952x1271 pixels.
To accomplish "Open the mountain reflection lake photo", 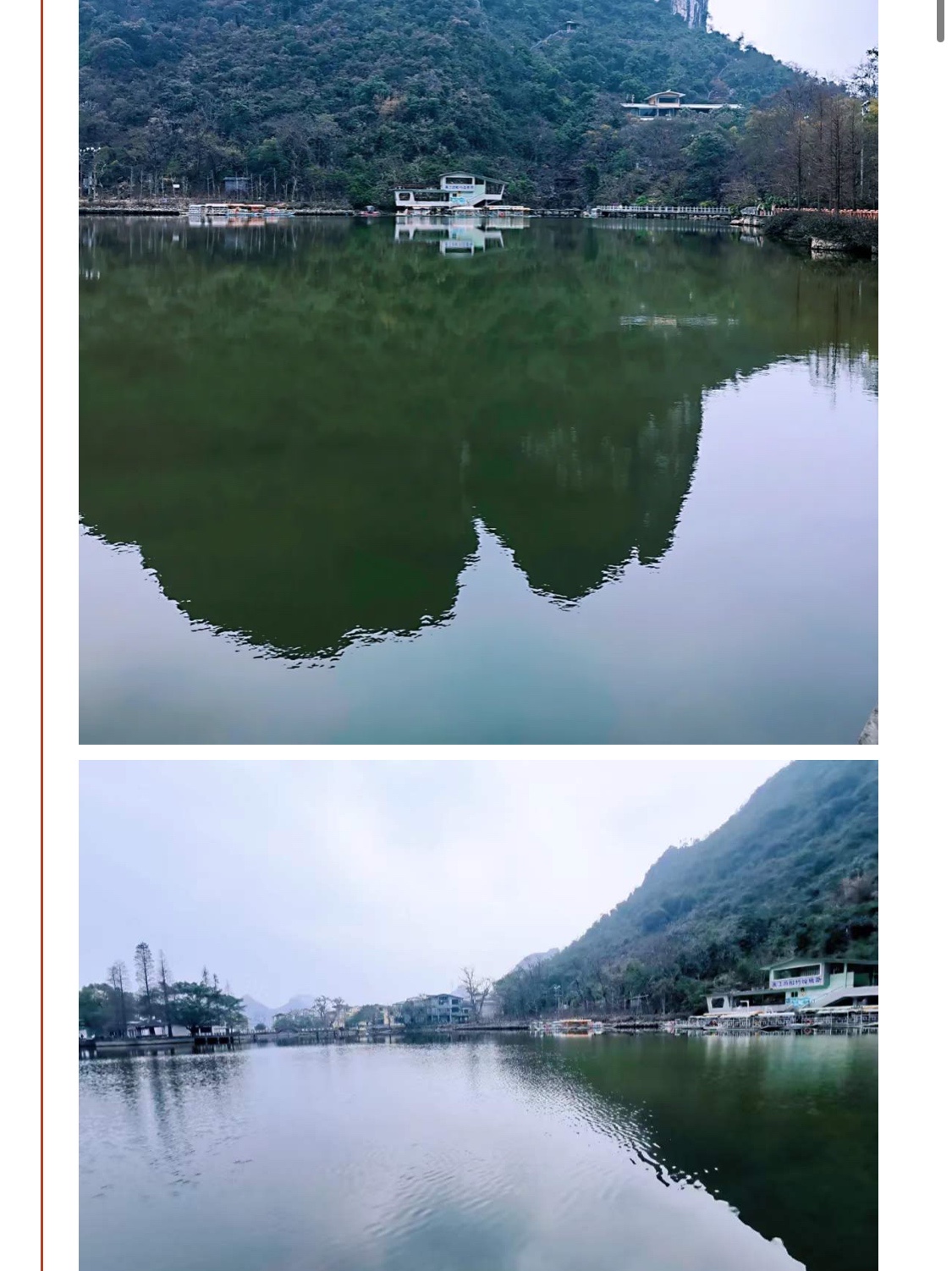I will click(478, 372).
